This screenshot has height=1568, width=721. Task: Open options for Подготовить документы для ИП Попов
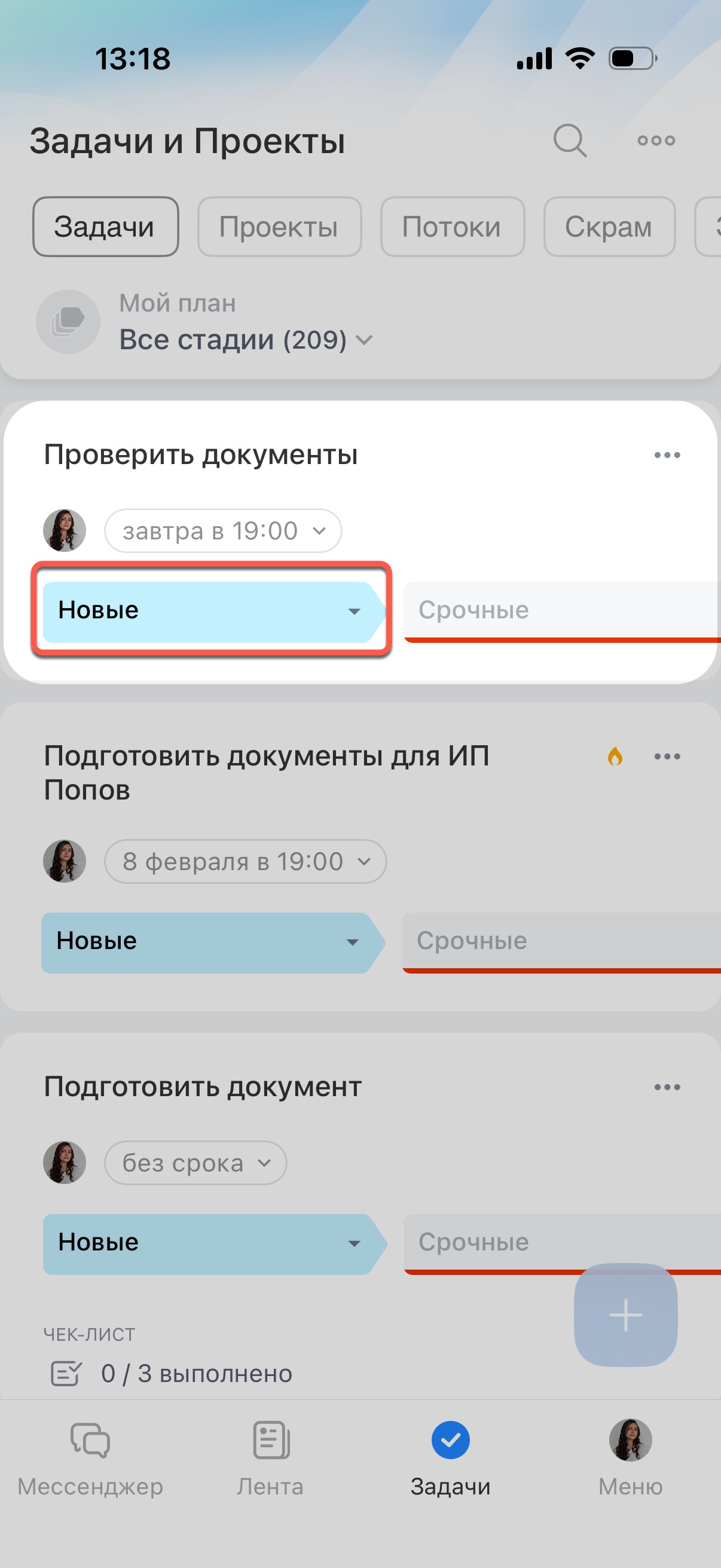667,756
